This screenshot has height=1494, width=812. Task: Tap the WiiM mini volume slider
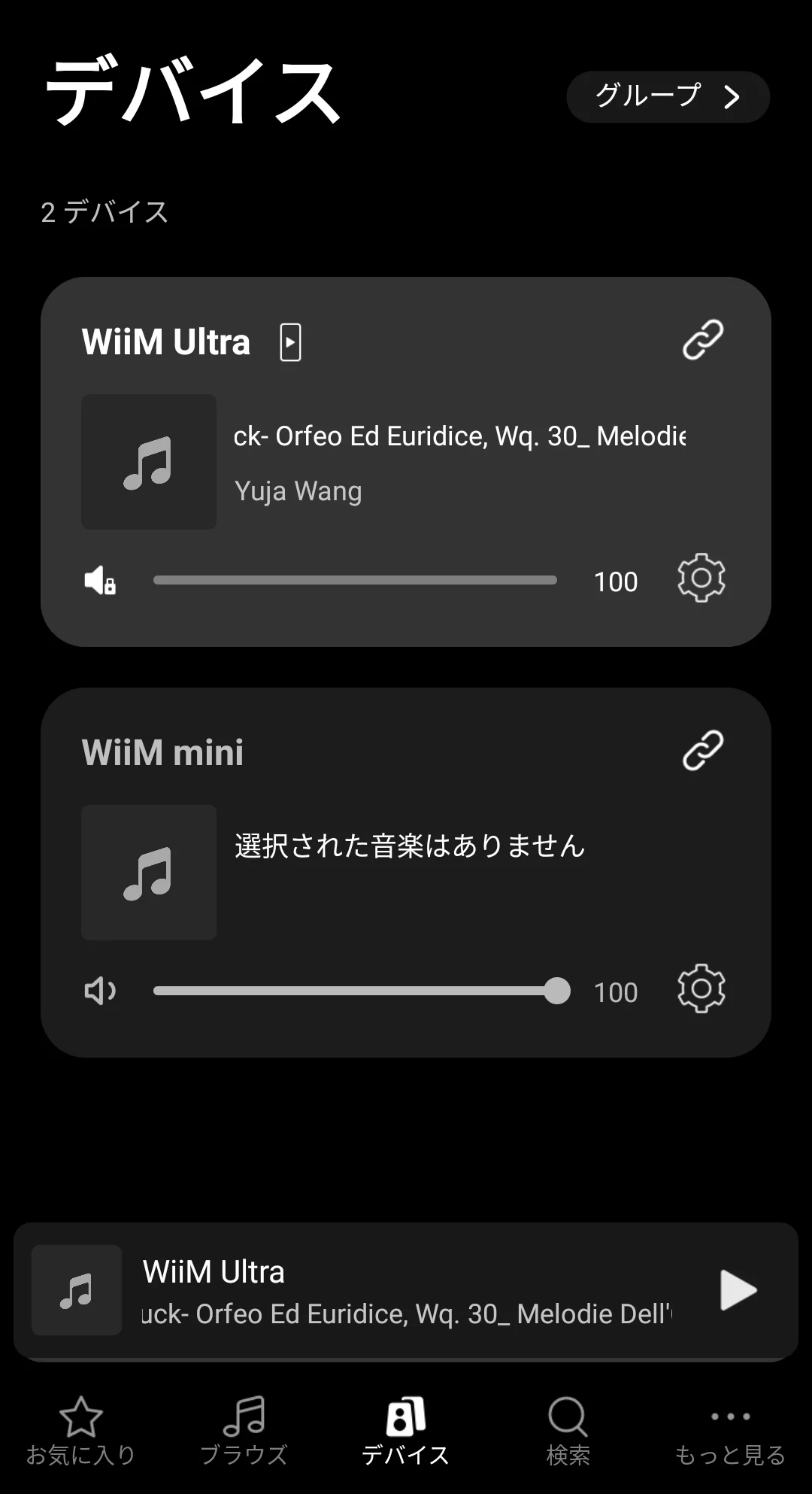(x=355, y=991)
